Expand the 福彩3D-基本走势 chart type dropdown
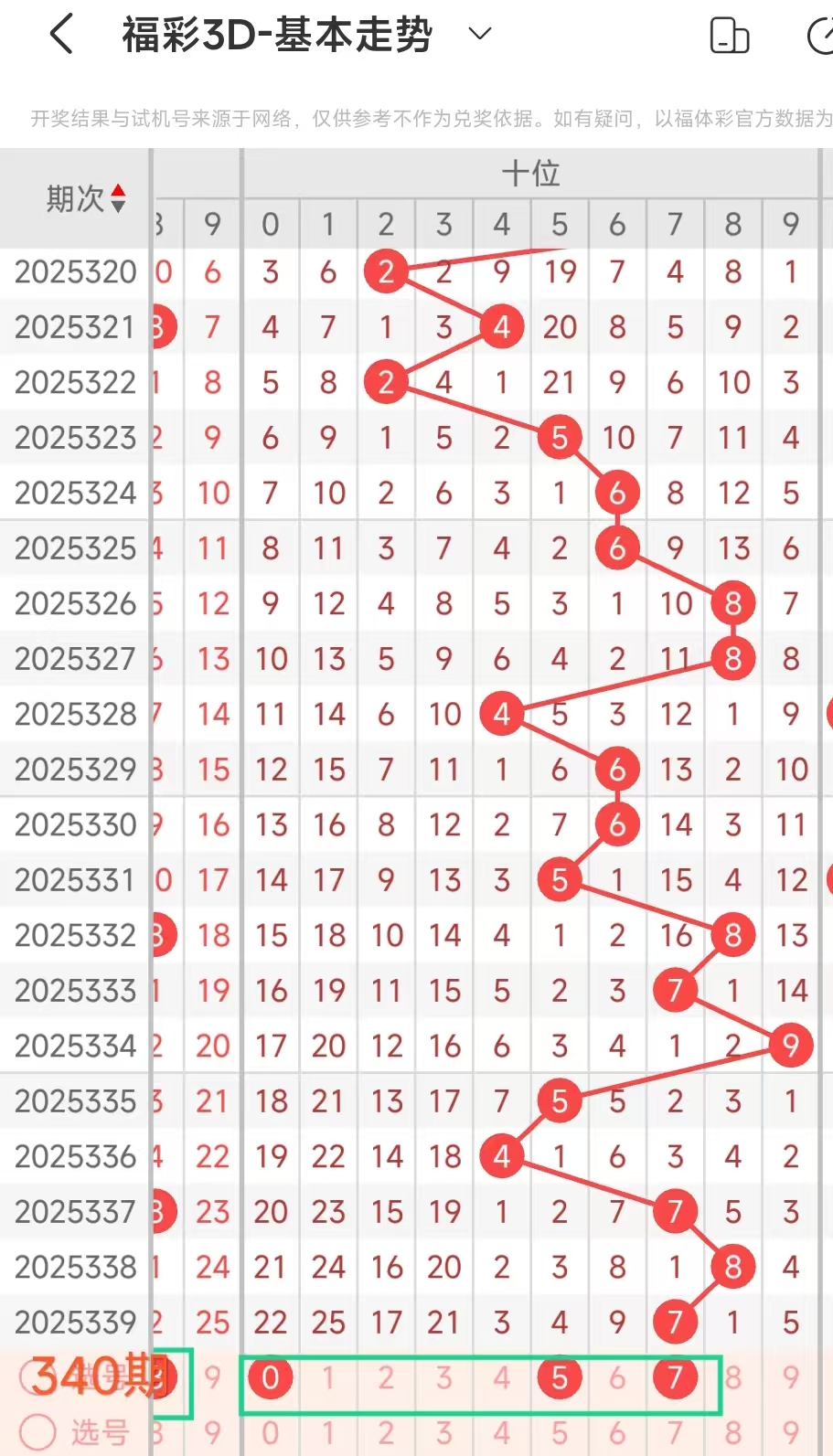Image resolution: width=833 pixels, height=1456 pixels. 479,35
